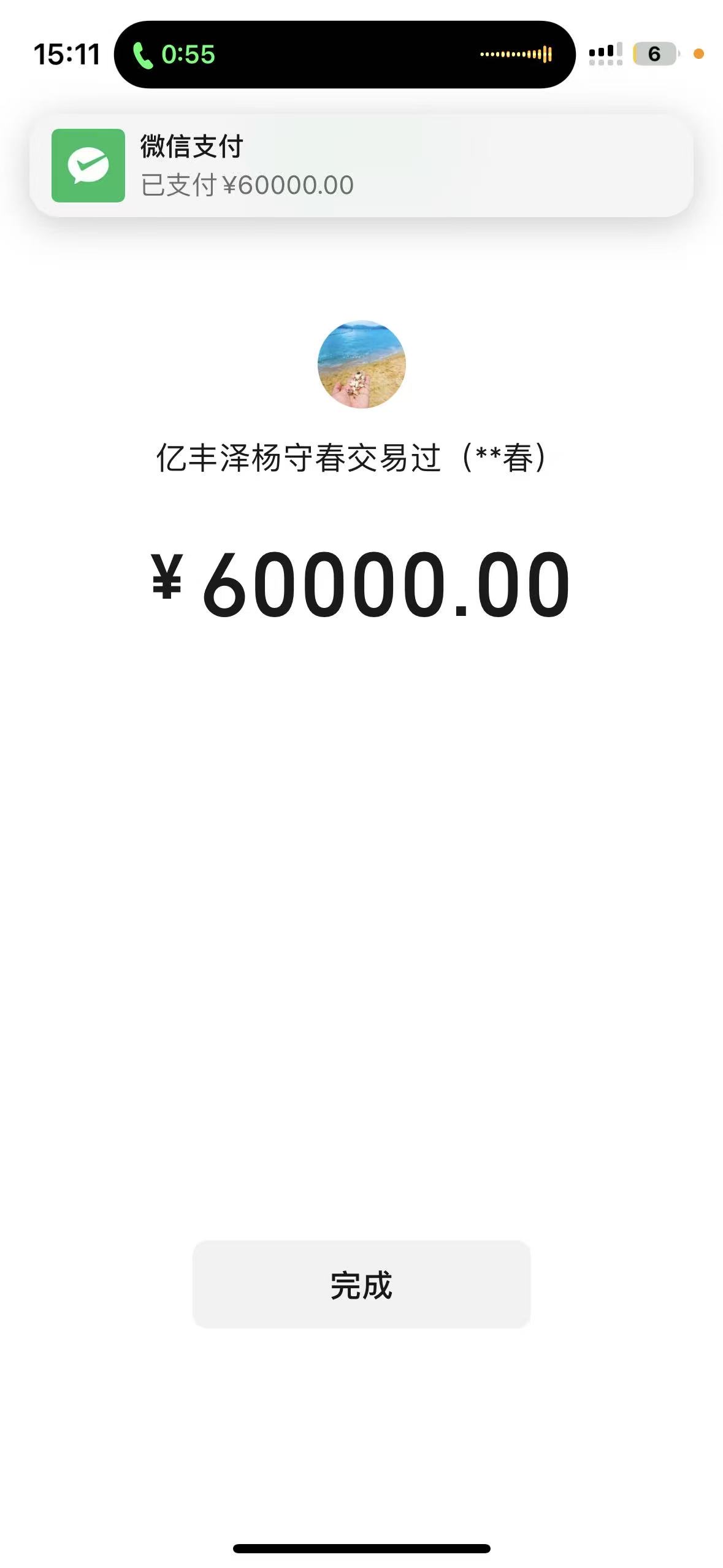The height and width of the screenshot is (1568, 723).
Task: Return to the ongoing call pill
Action: coord(344,55)
